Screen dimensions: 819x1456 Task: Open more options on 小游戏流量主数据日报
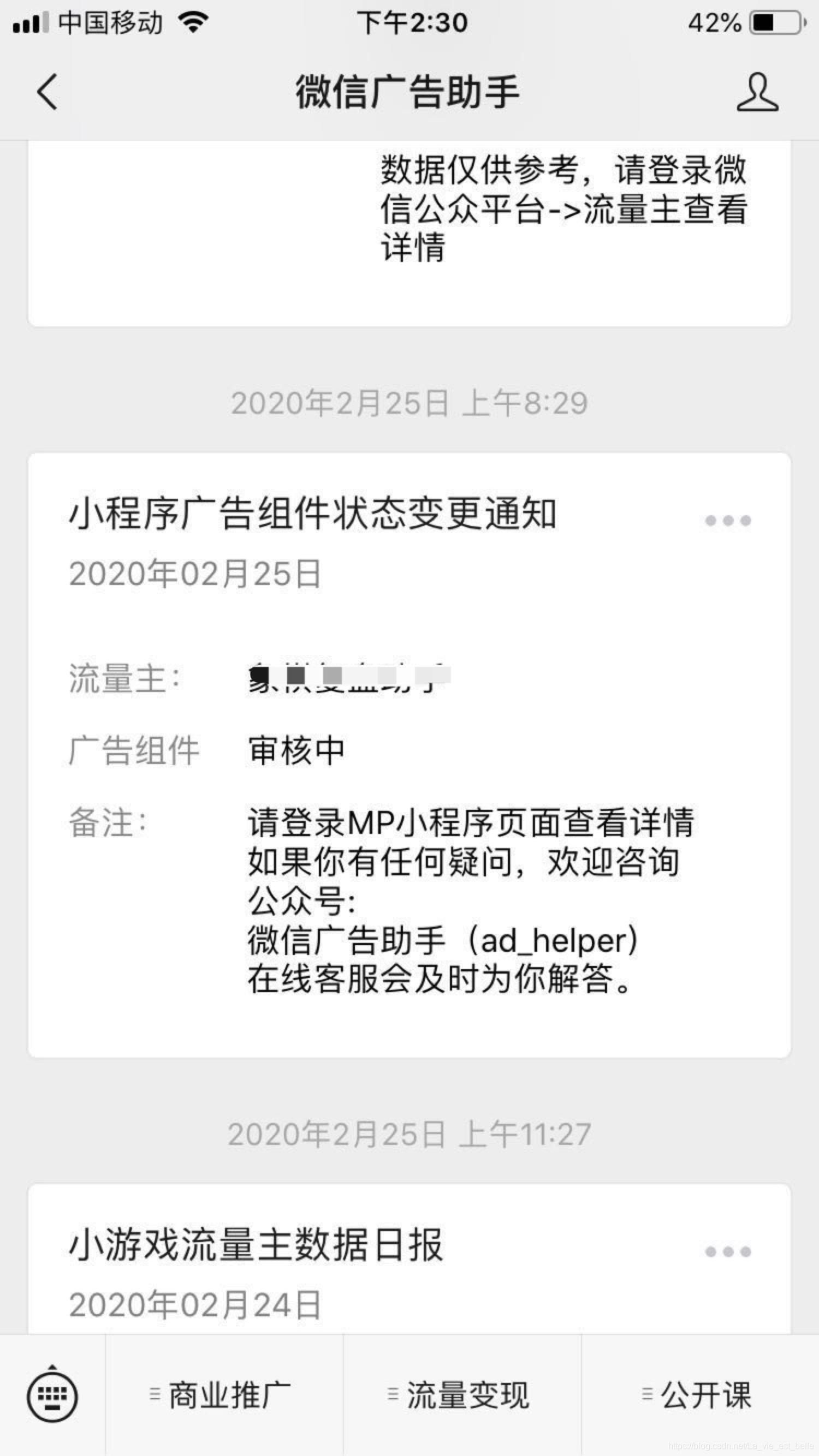728,1252
